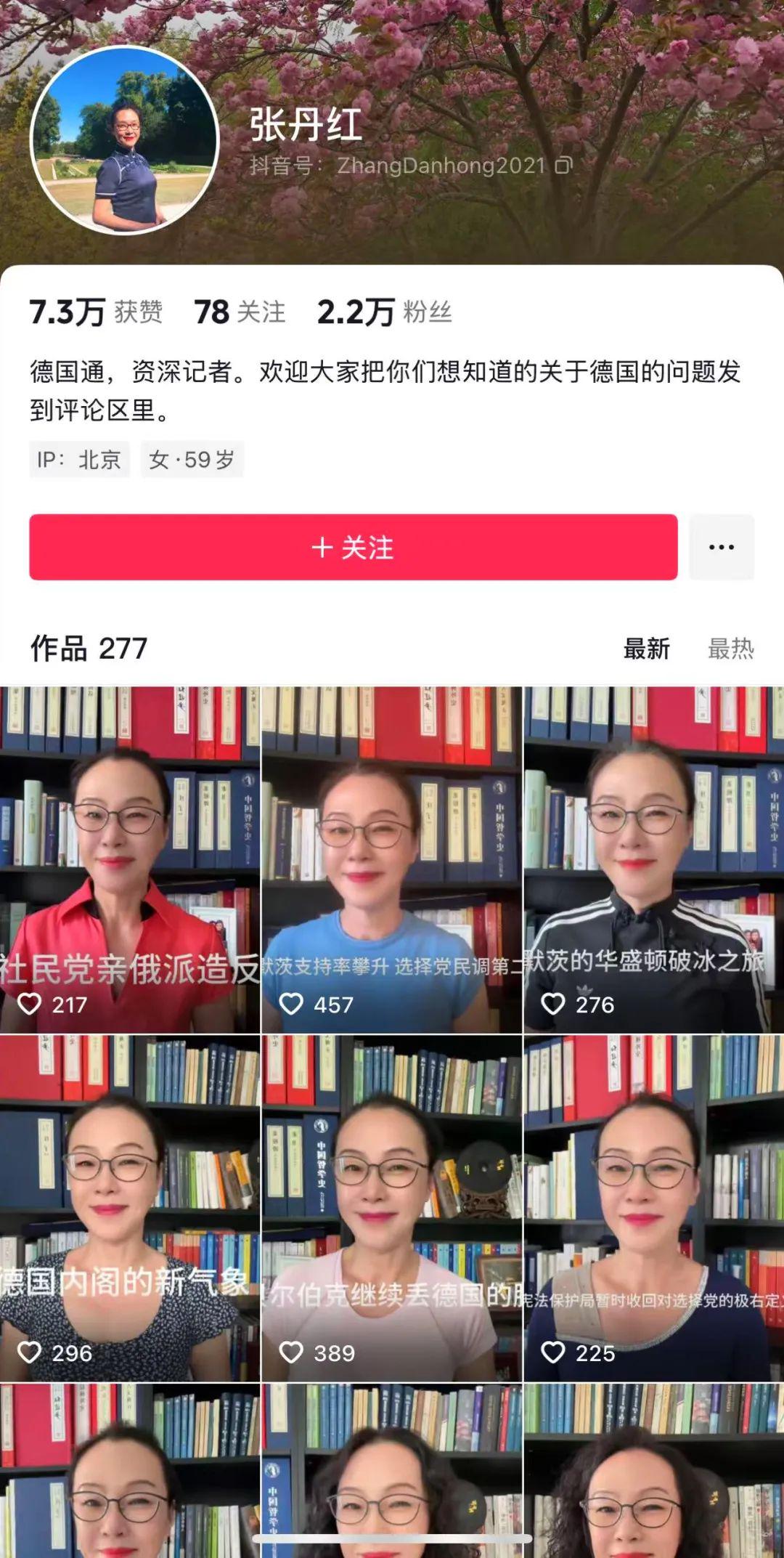The image size is (784, 1558).
Task: Follow this account with the 关注 button
Action: 353,547
